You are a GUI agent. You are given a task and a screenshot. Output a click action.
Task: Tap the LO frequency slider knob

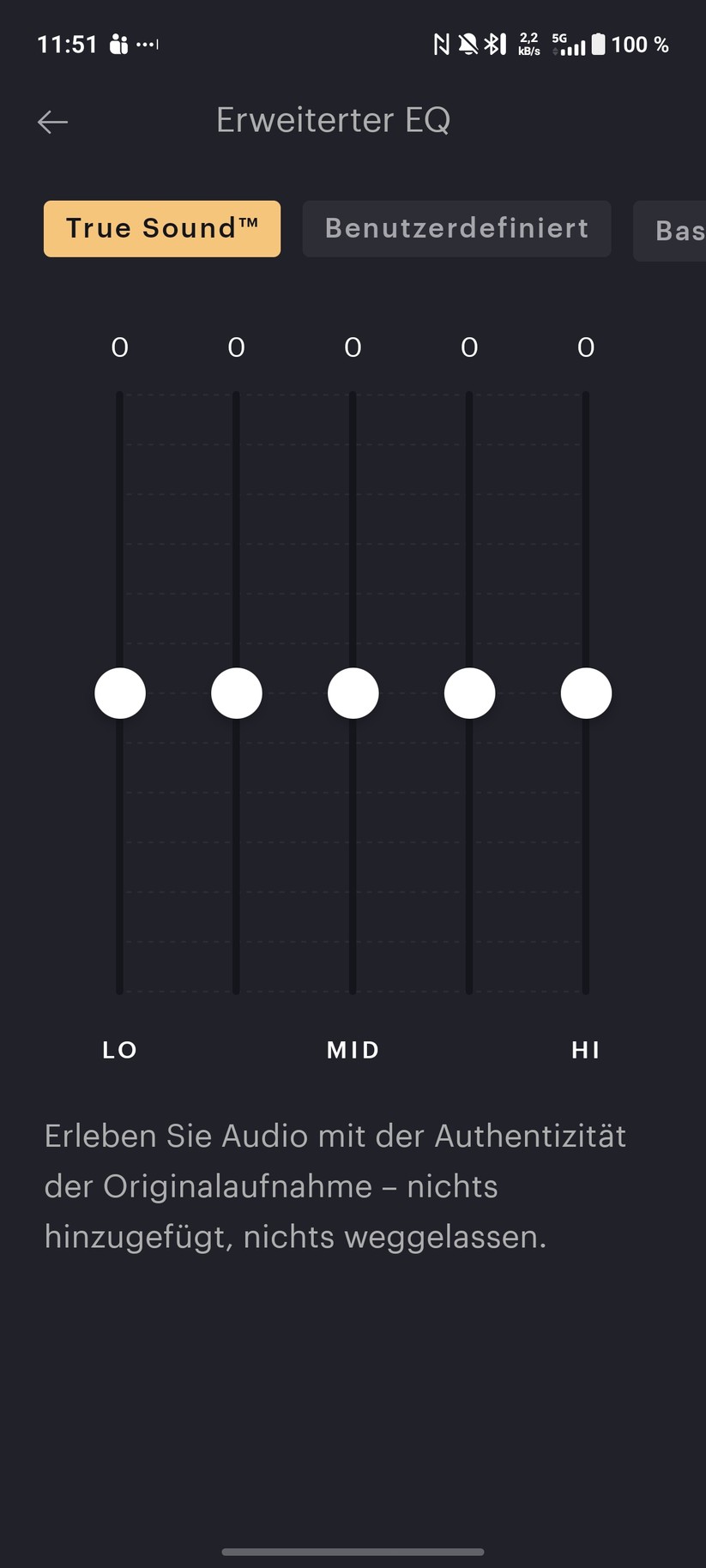pos(120,692)
